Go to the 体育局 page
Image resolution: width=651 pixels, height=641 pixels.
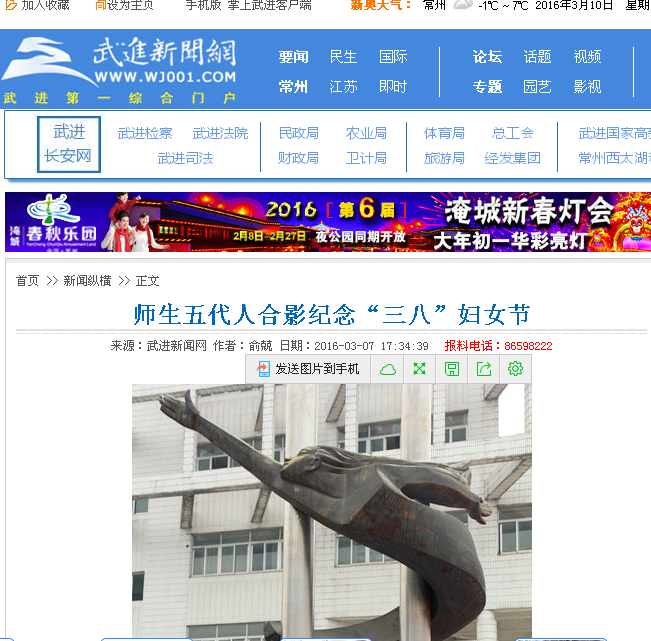tap(444, 133)
